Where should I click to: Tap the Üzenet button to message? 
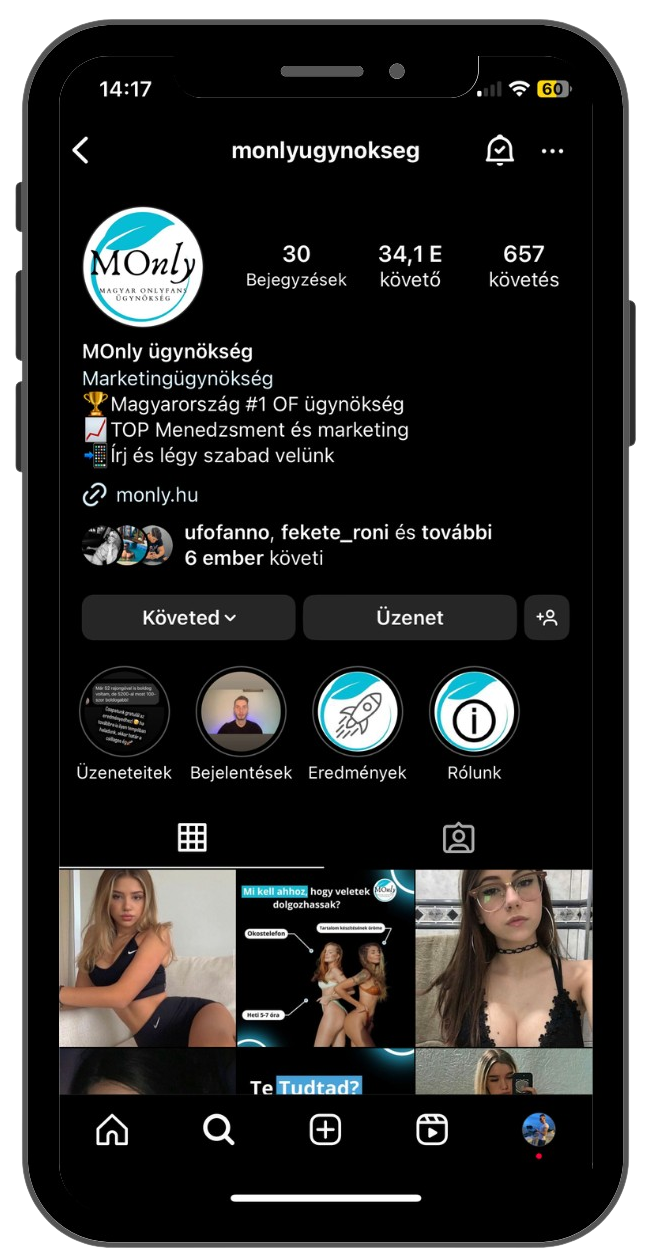pyautogui.click(x=410, y=618)
